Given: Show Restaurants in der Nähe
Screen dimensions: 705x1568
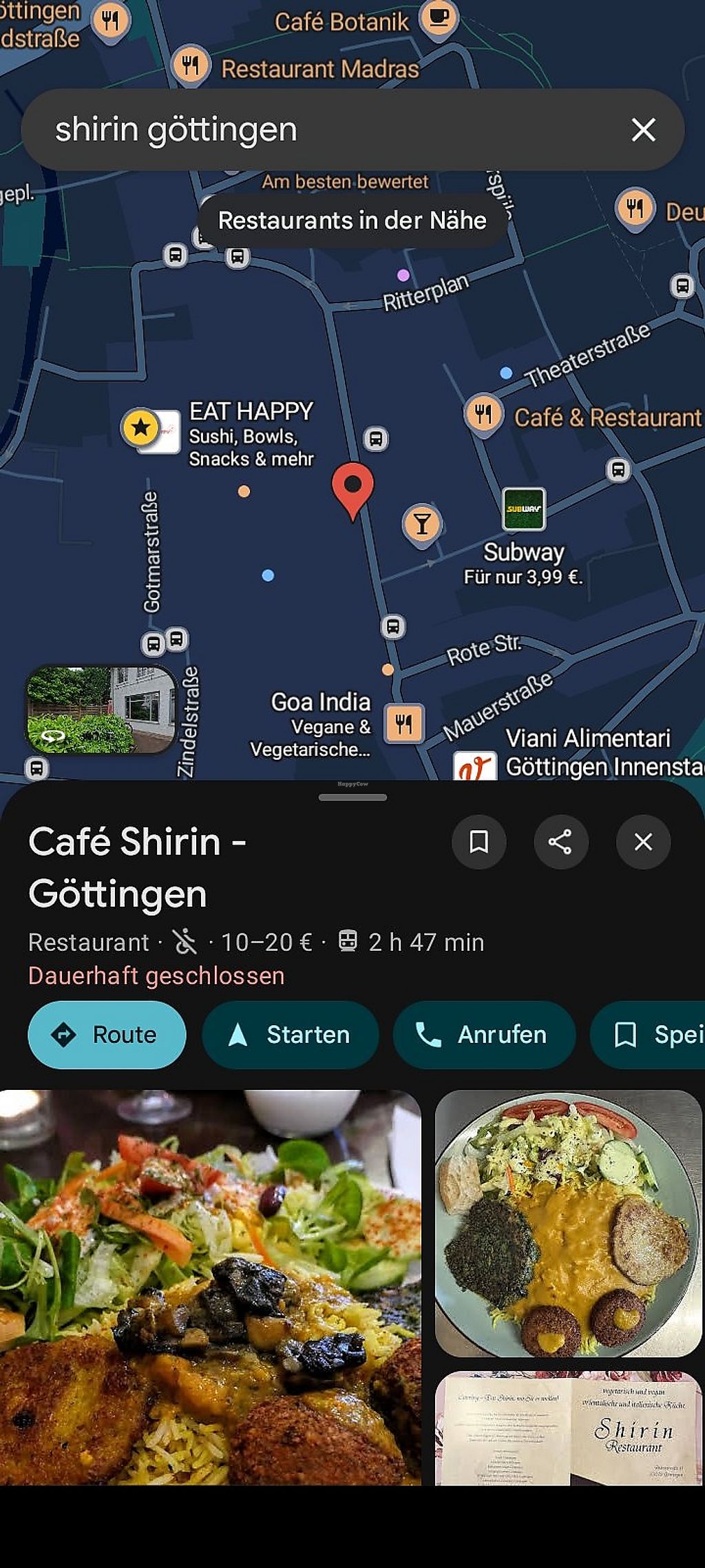Looking at the screenshot, I should coord(352,220).
